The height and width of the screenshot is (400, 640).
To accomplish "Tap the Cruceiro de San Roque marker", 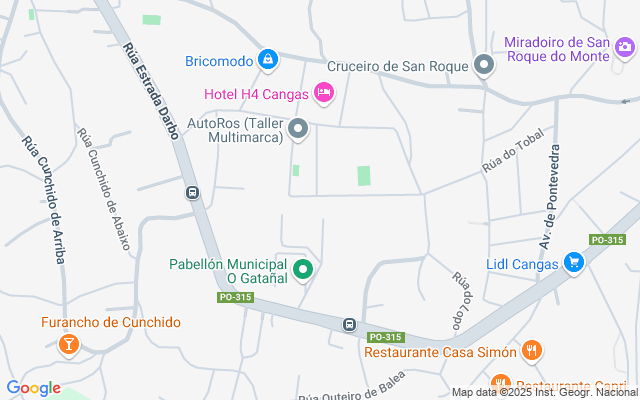I will tap(485, 66).
